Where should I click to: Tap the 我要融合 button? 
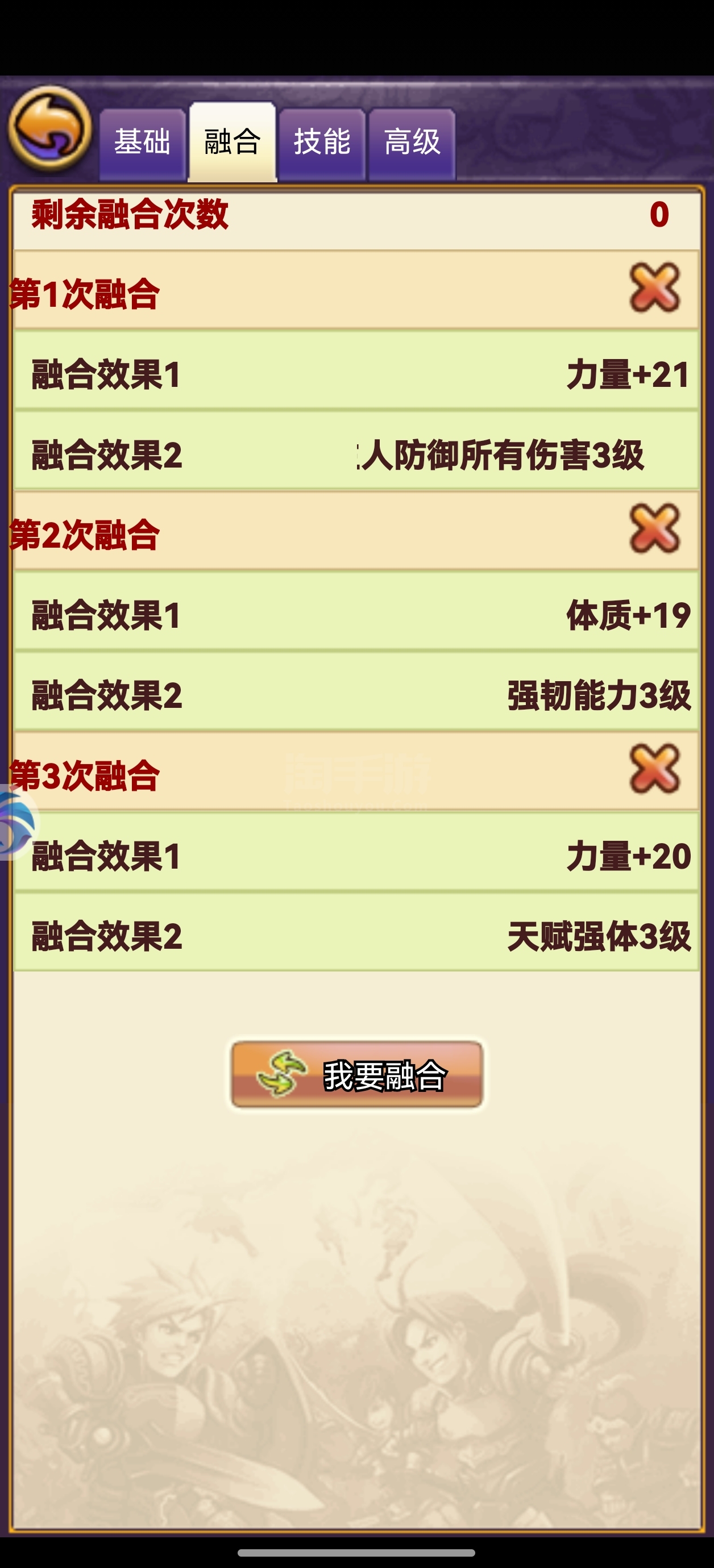pyautogui.click(x=357, y=1074)
